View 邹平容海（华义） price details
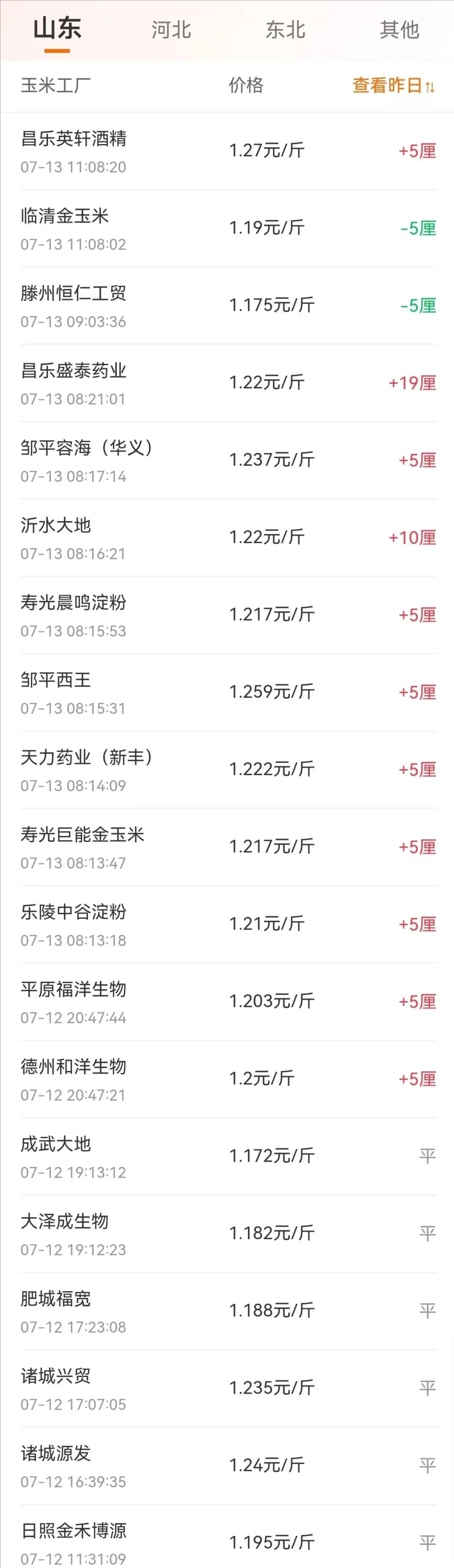The height and width of the screenshot is (1568, 454). [x=227, y=460]
